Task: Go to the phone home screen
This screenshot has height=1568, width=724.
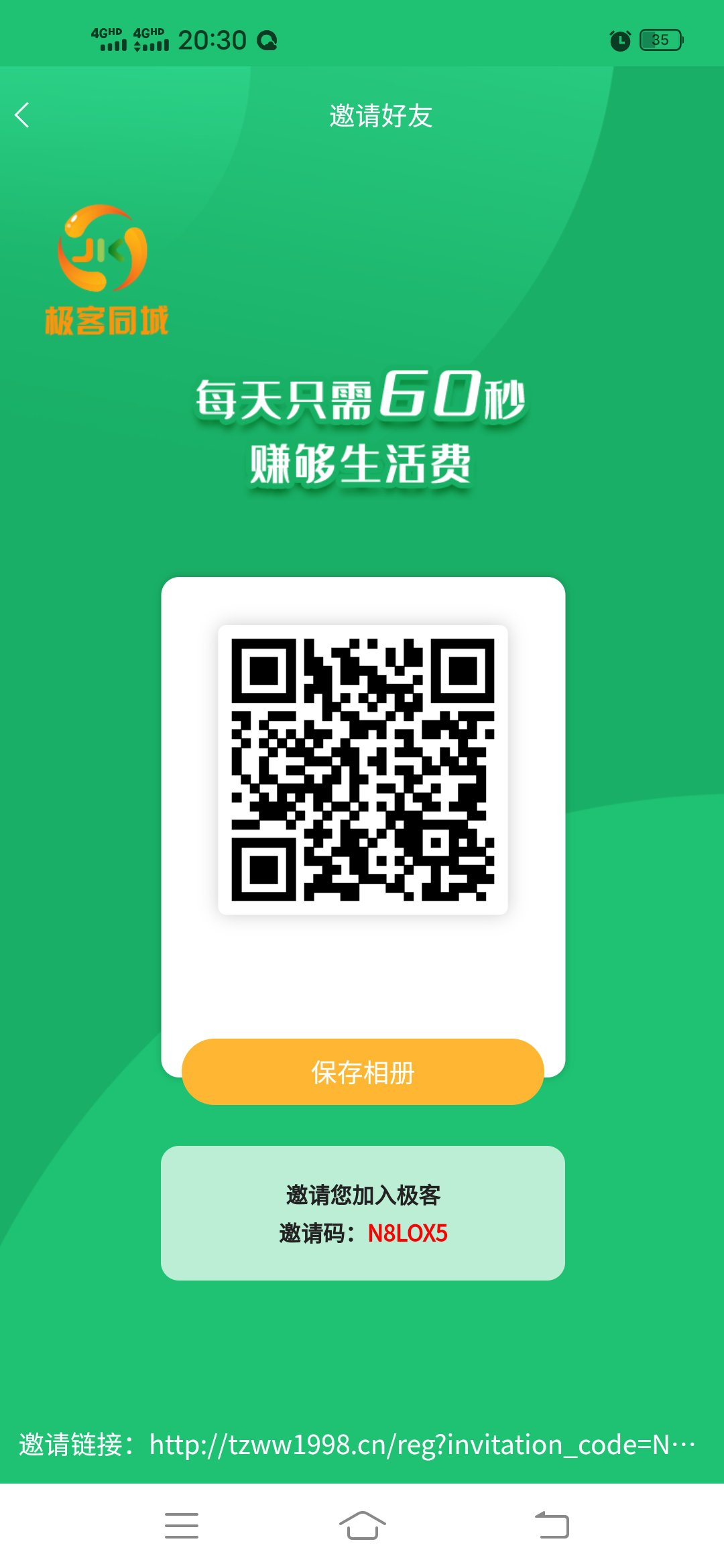Action: pyautogui.click(x=362, y=1526)
